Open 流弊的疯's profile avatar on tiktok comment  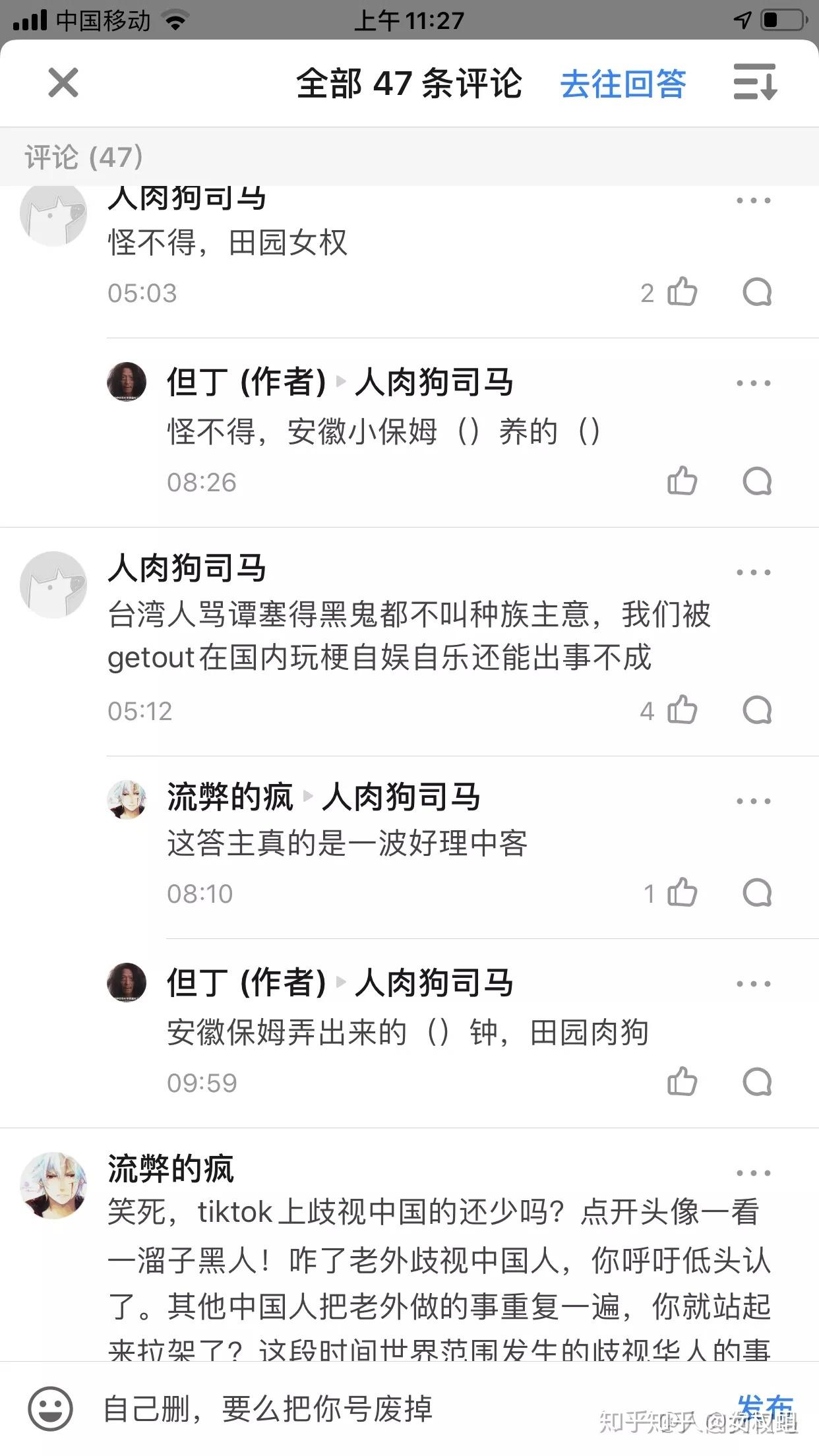pos(53,1186)
